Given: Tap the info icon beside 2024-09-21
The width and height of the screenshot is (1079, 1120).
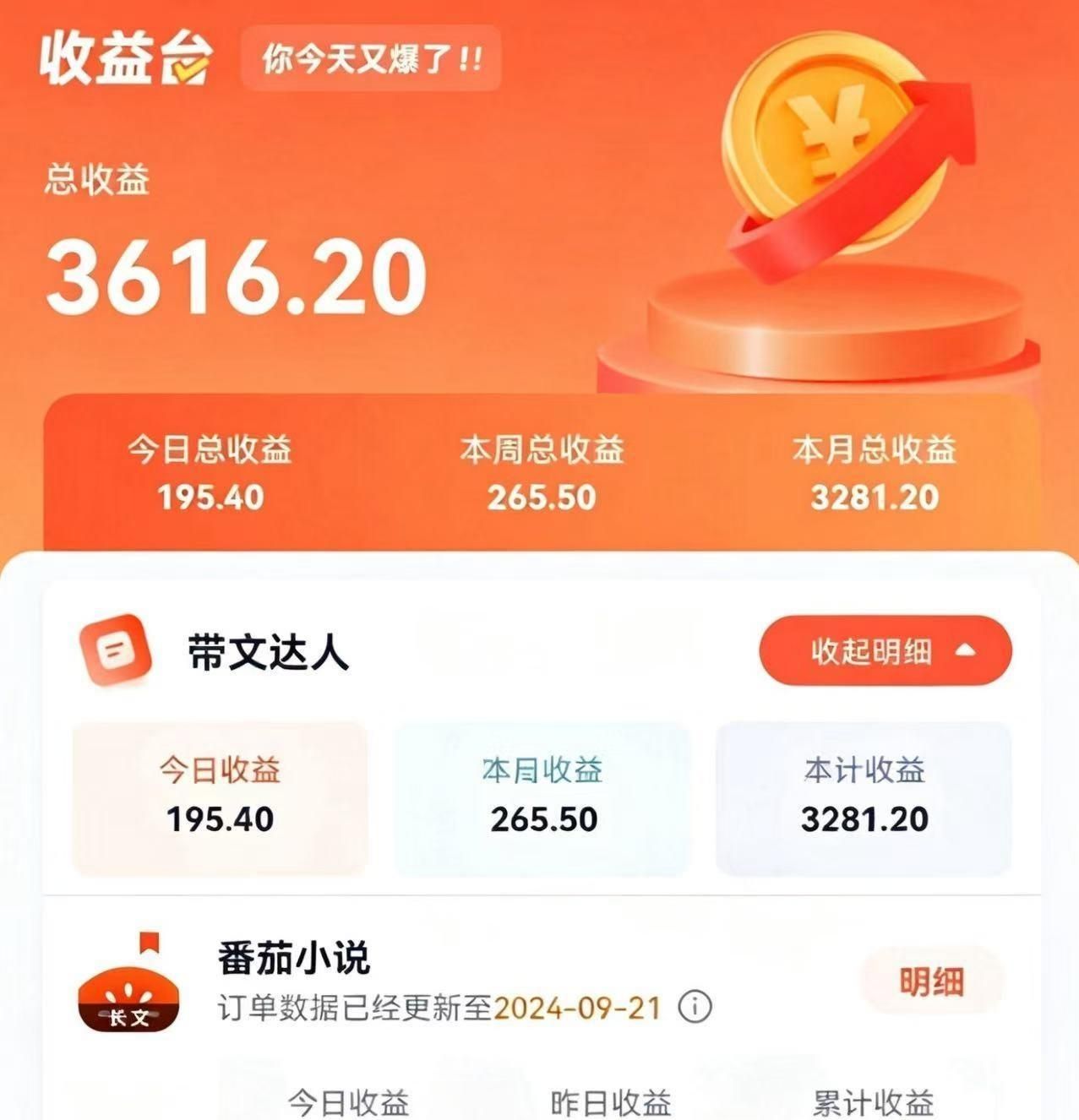Looking at the screenshot, I should (x=695, y=1007).
